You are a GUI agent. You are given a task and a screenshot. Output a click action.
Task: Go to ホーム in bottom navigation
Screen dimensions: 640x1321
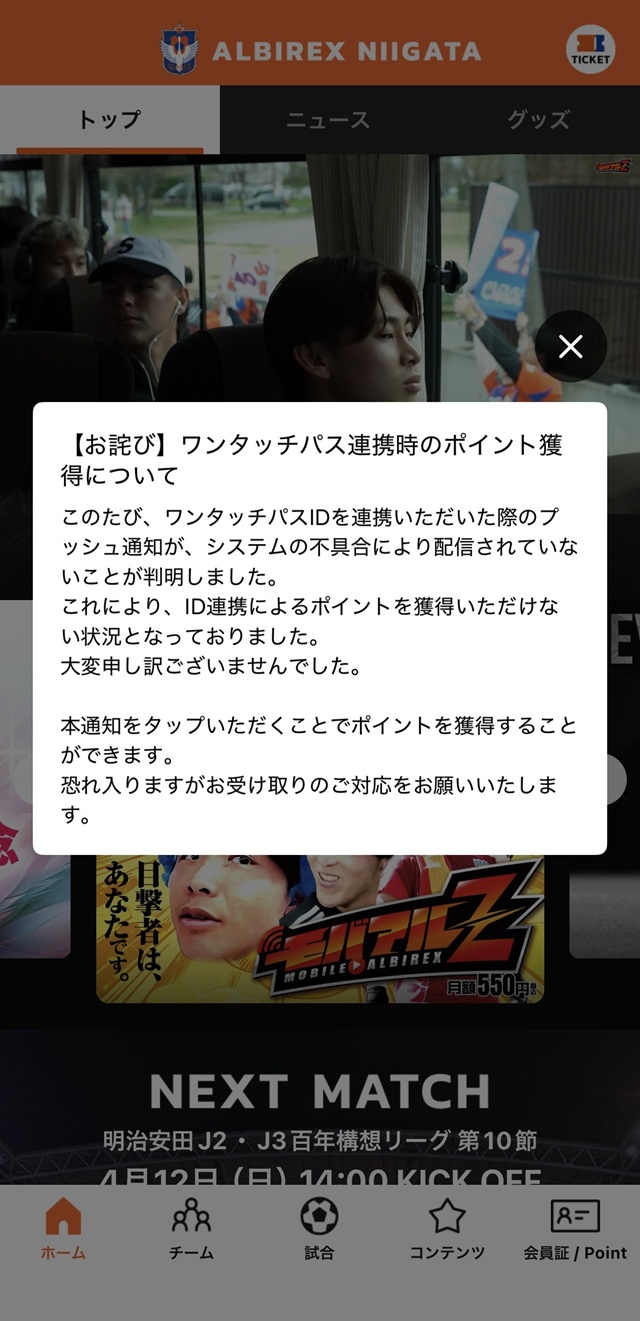pyautogui.click(x=63, y=1228)
